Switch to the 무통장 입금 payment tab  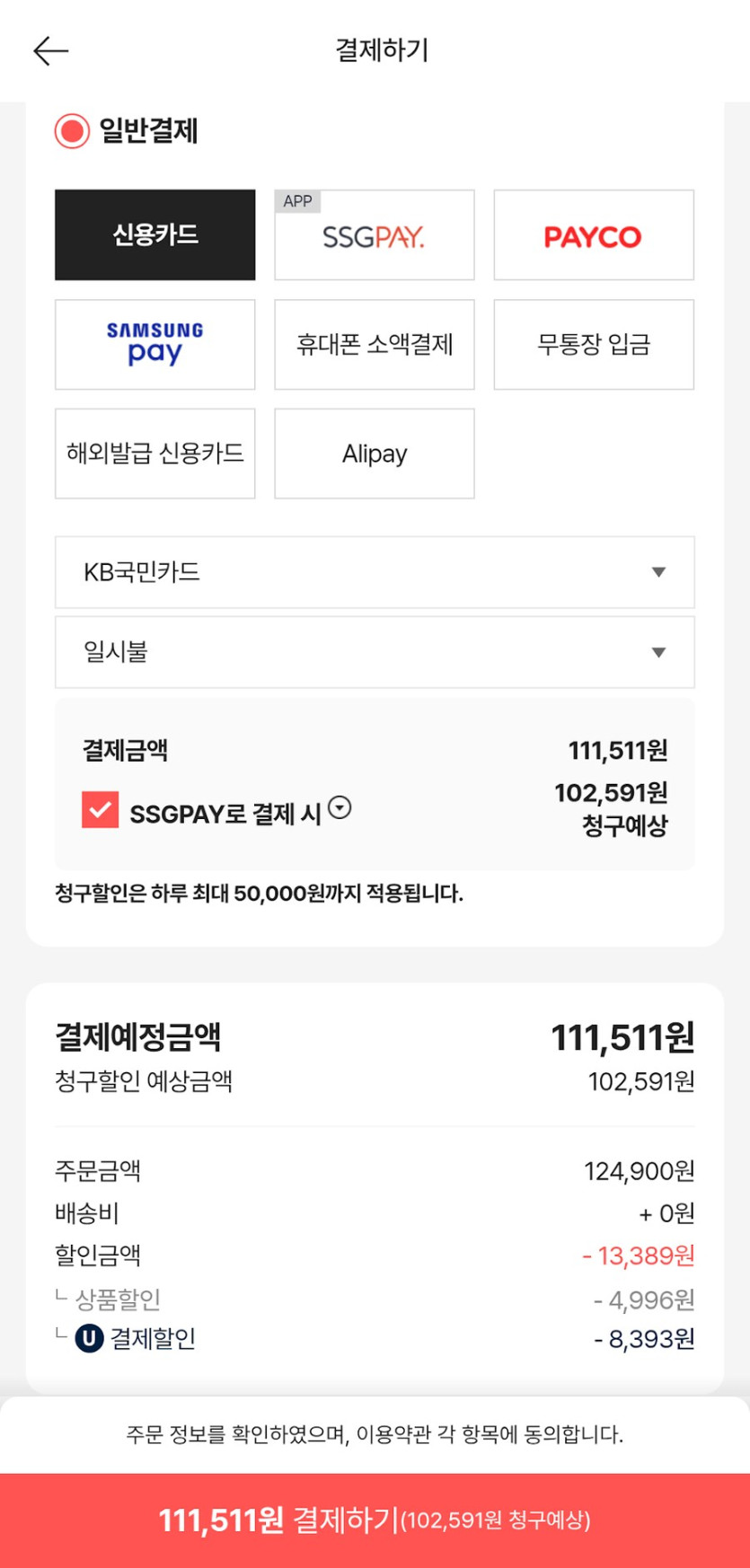click(593, 344)
